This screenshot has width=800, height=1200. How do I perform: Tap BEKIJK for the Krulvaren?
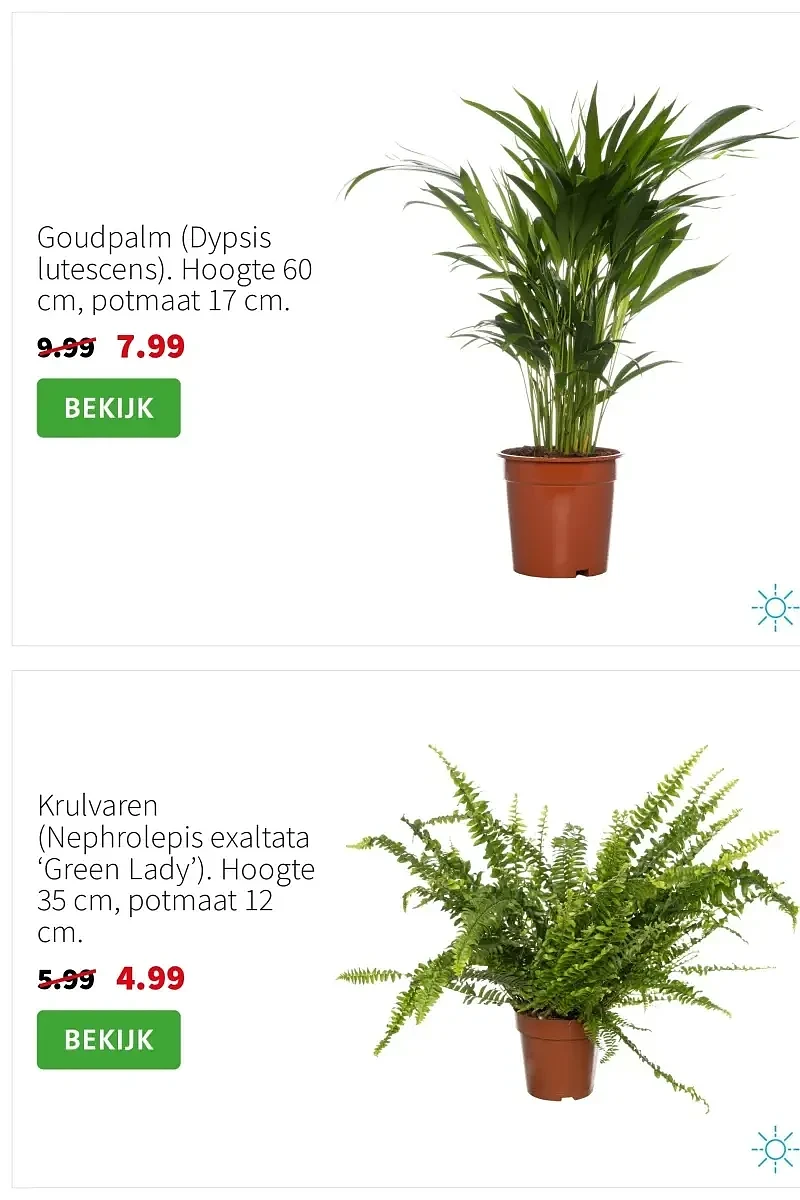[108, 1040]
